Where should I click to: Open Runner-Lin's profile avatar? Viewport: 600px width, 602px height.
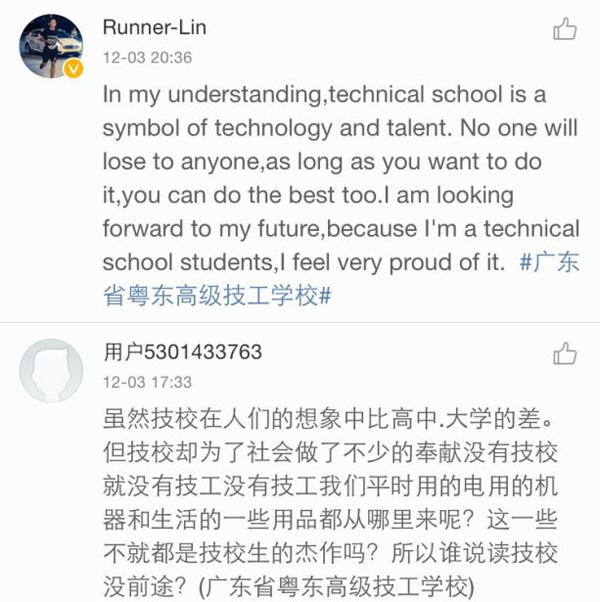pos(51,46)
